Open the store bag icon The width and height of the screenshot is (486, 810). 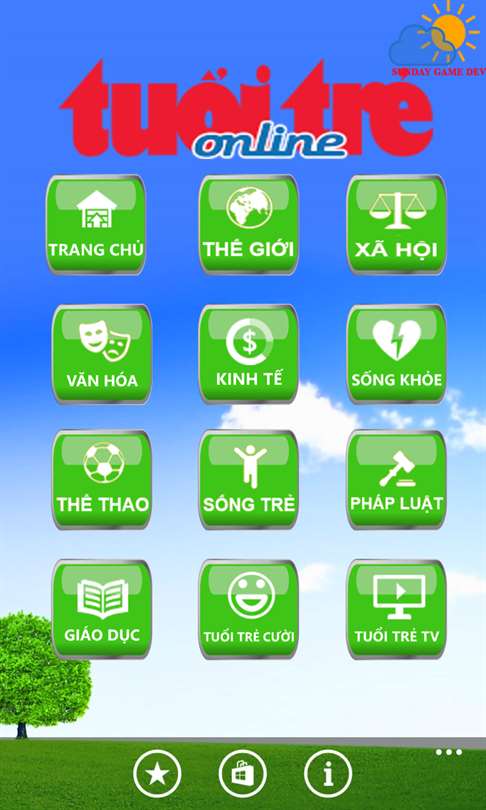(243, 774)
